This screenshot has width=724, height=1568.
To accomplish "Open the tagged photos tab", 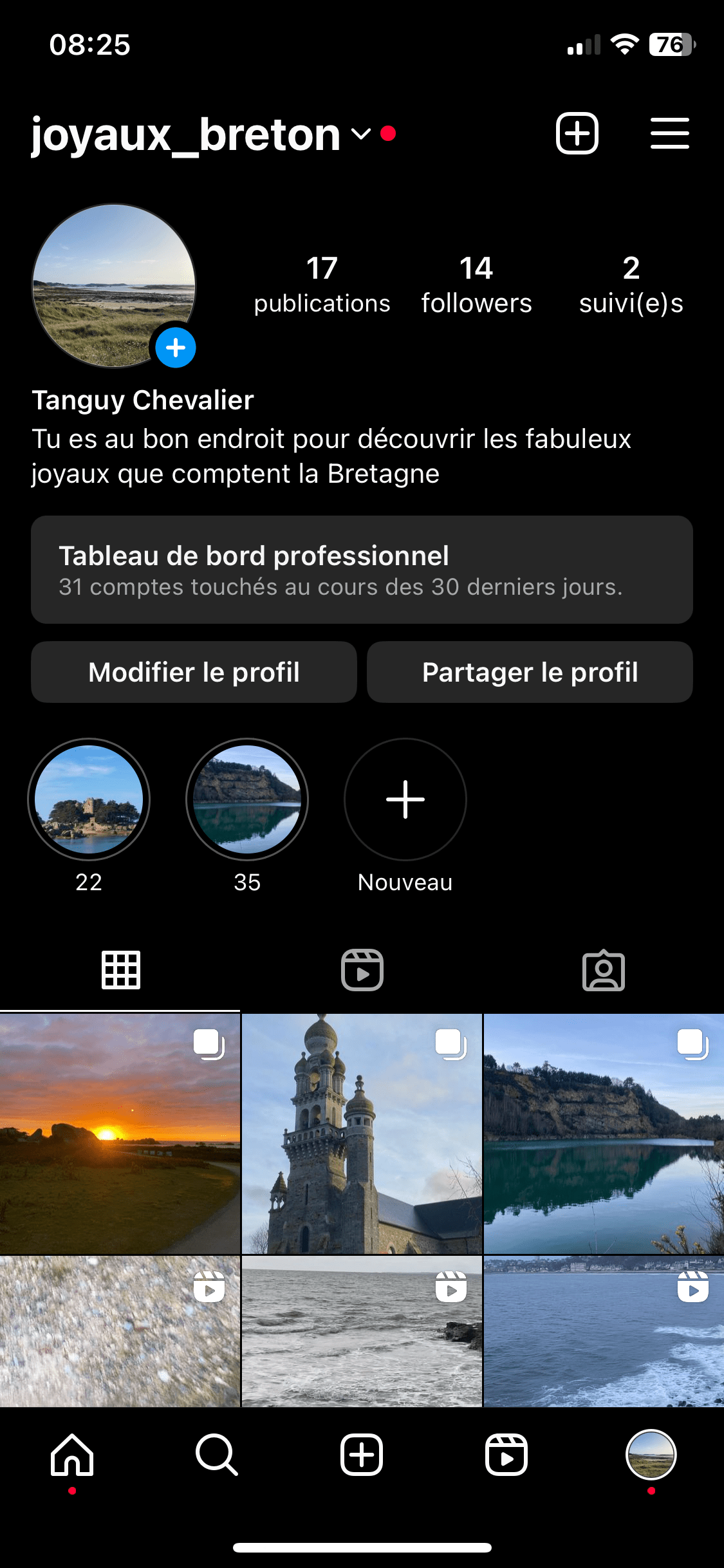I will (x=603, y=969).
